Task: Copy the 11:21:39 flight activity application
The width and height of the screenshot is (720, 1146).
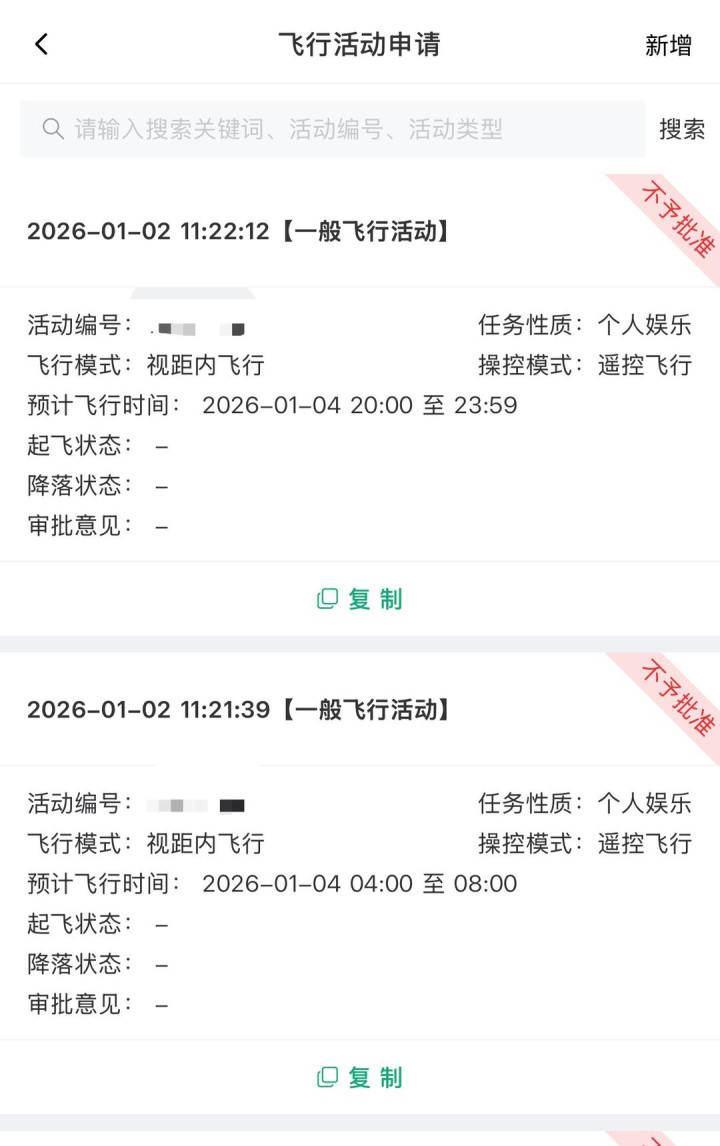Action: click(x=360, y=1077)
